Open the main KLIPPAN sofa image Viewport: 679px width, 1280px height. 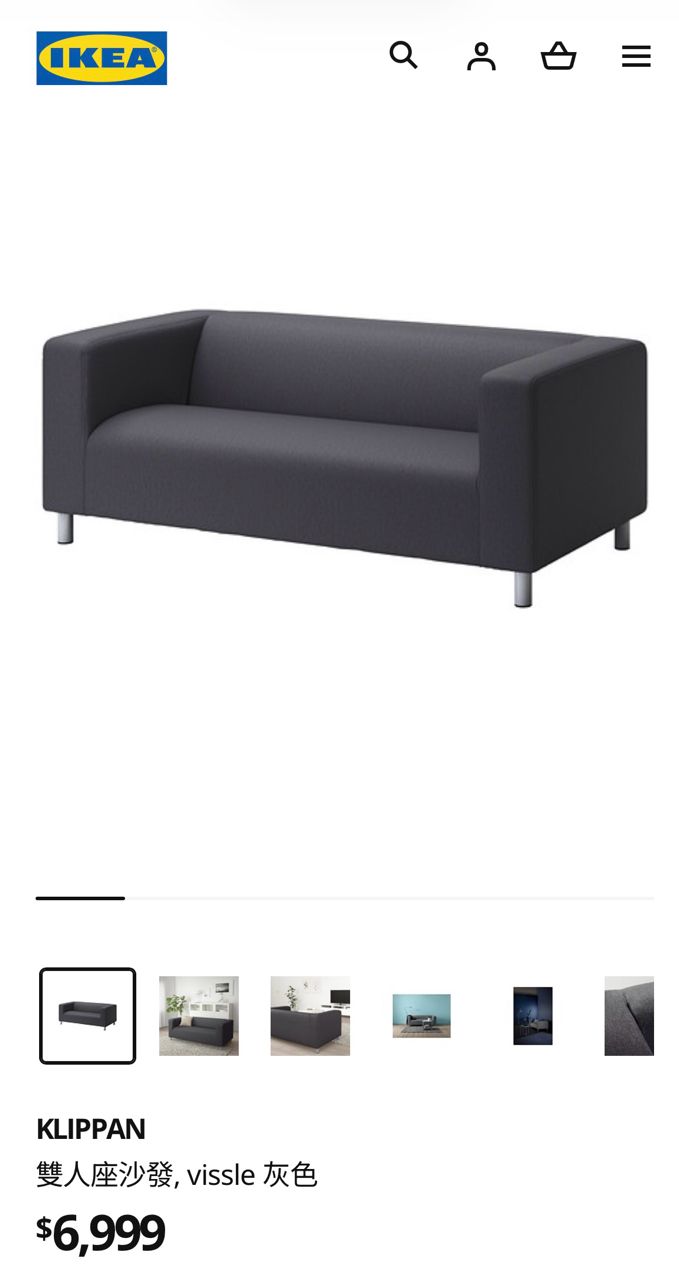click(x=344, y=456)
